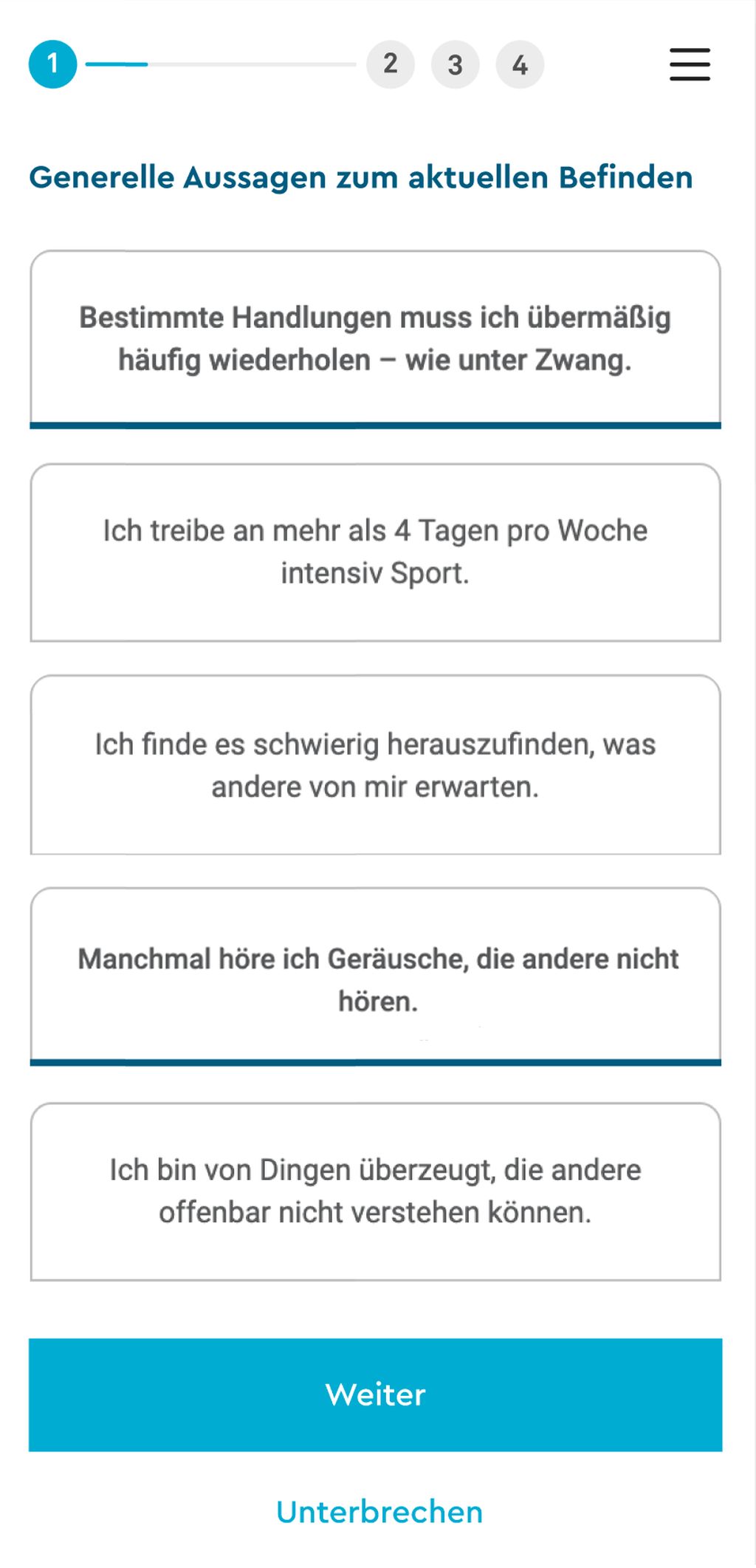The width and height of the screenshot is (756, 1568).
Task: Jump to step 3 indicator
Action: 456,64
